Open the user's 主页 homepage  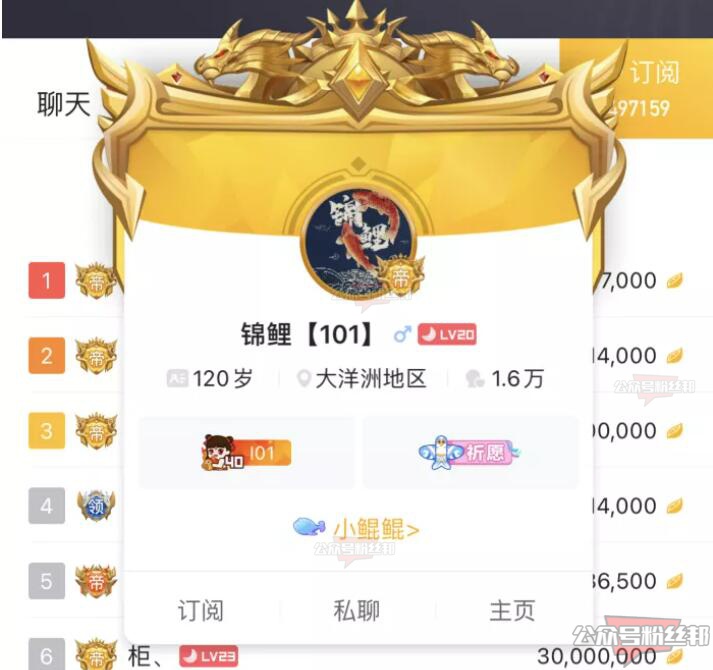click(512, 610)
